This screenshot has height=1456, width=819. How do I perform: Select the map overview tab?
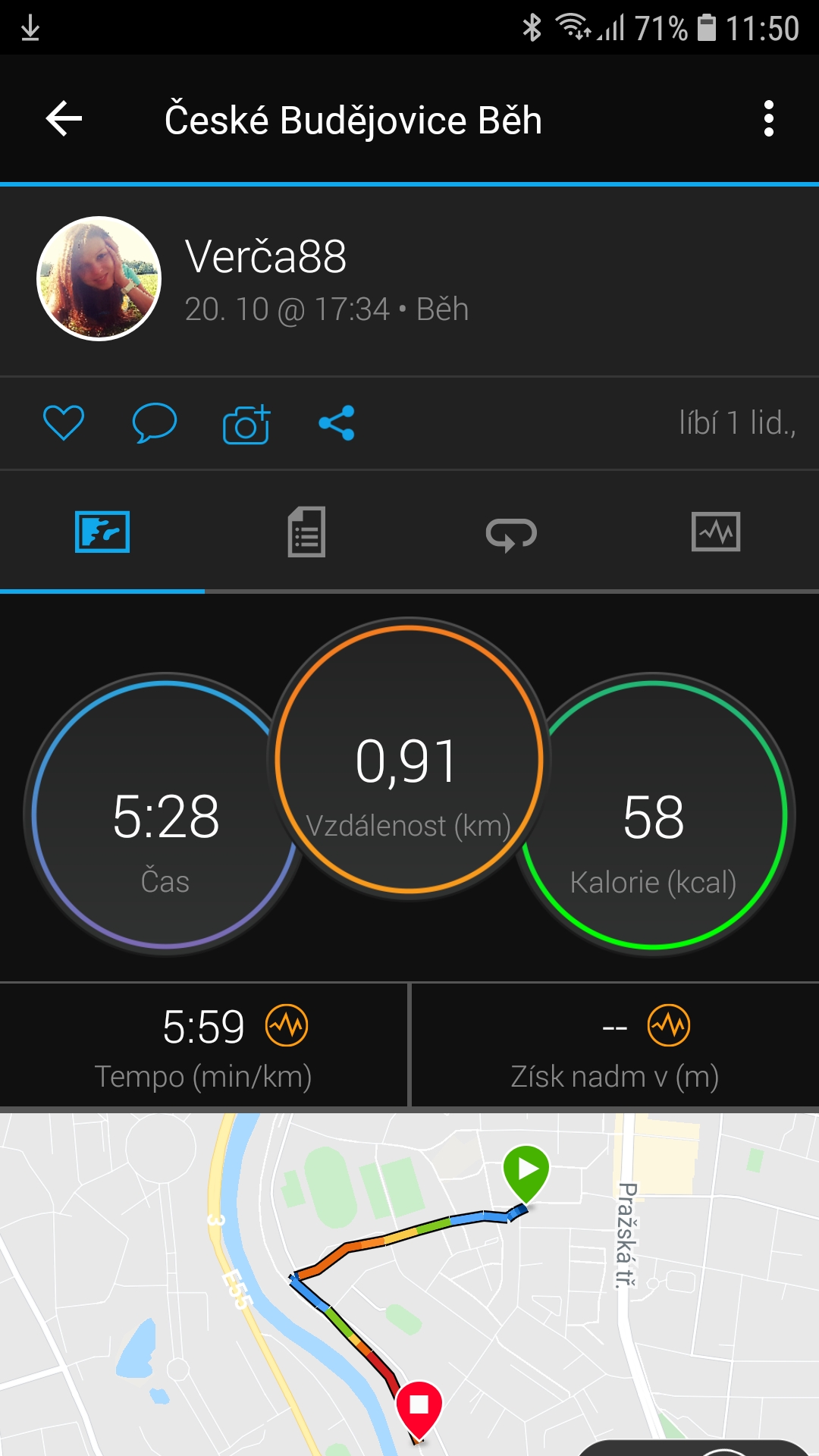[102, 532]
